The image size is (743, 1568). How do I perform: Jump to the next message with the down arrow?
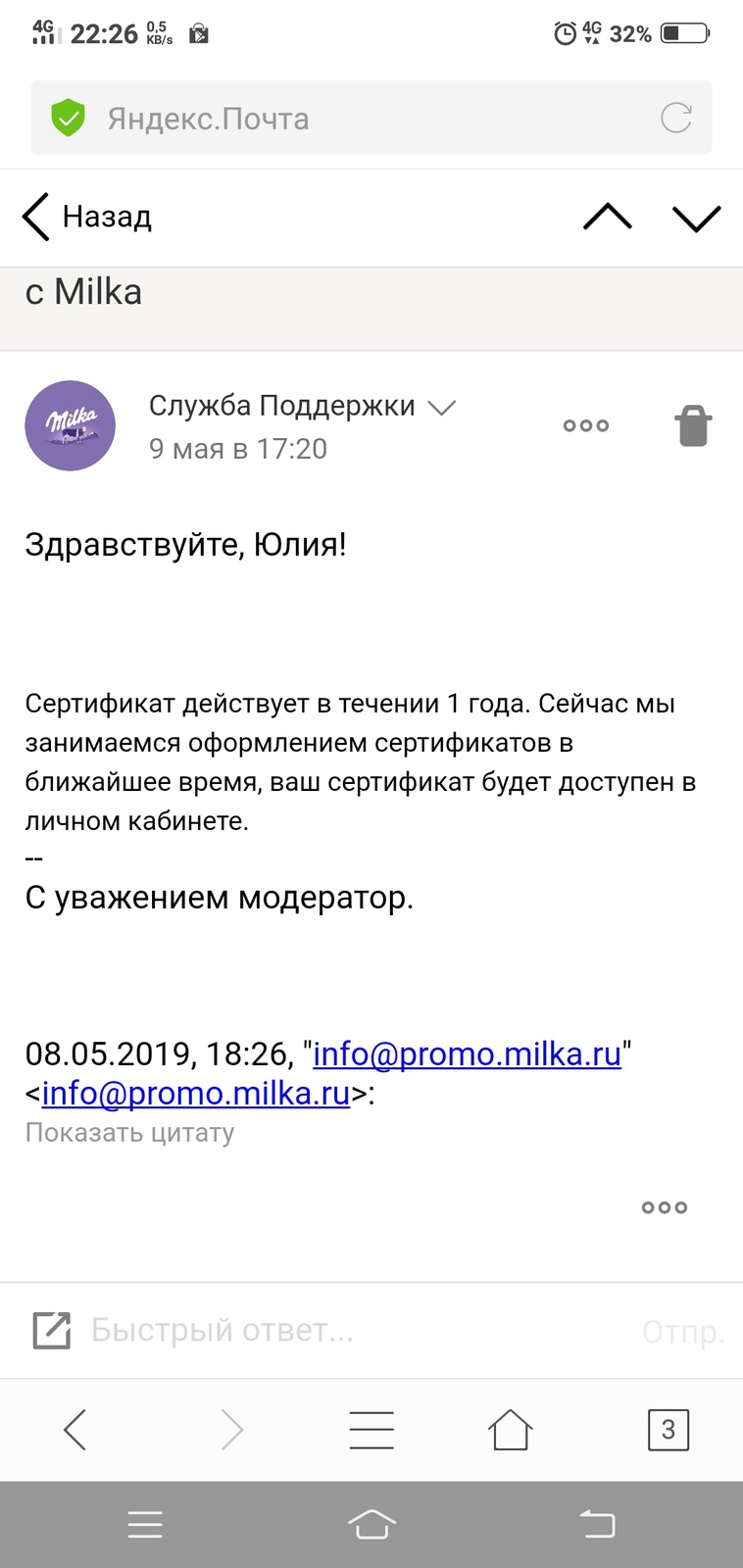point(696,218)
